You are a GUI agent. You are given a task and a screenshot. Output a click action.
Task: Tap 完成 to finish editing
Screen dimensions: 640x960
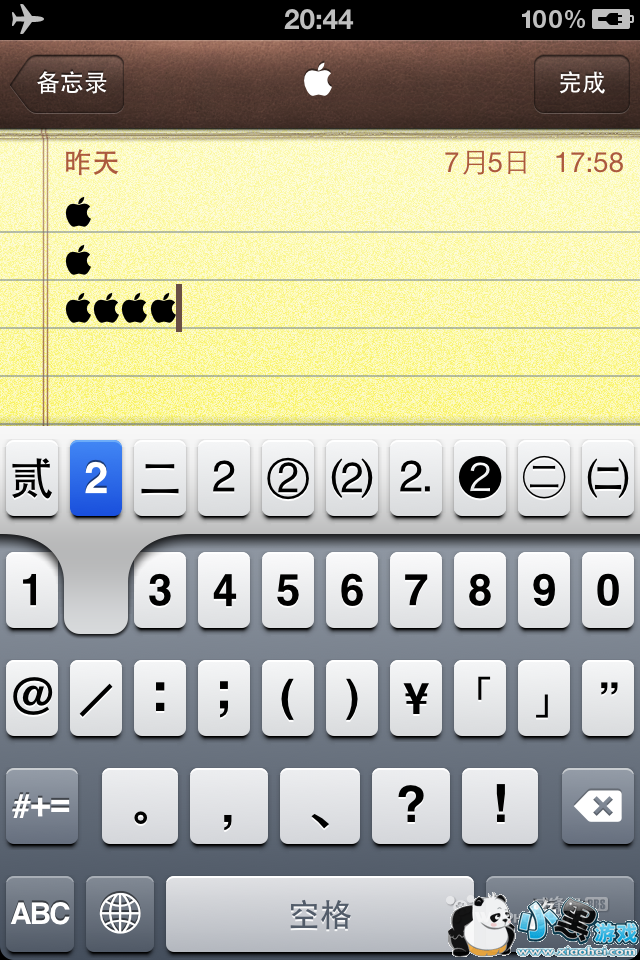(582, 84)
